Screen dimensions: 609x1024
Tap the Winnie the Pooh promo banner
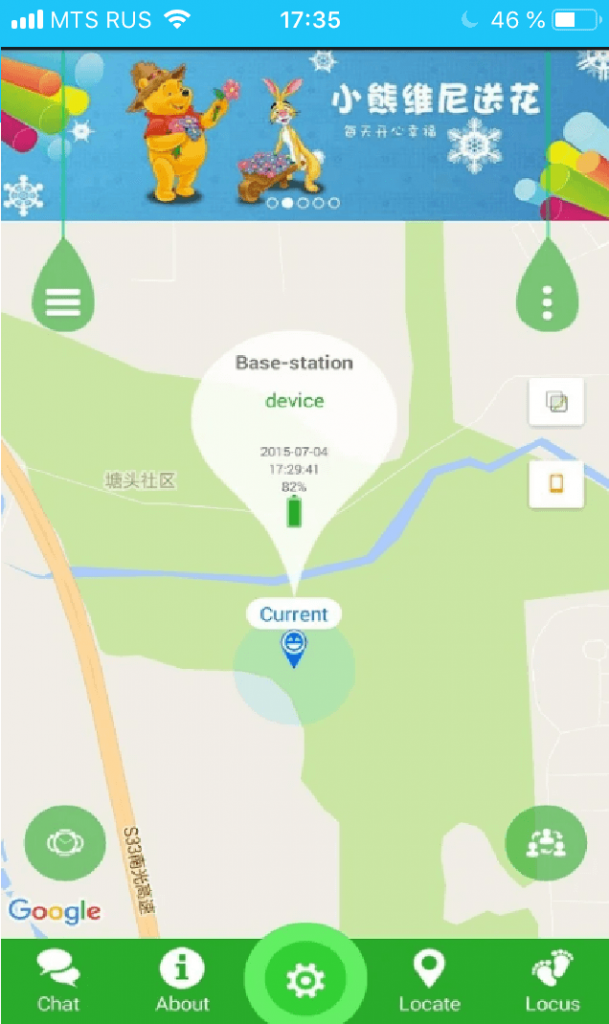(304, 134)
